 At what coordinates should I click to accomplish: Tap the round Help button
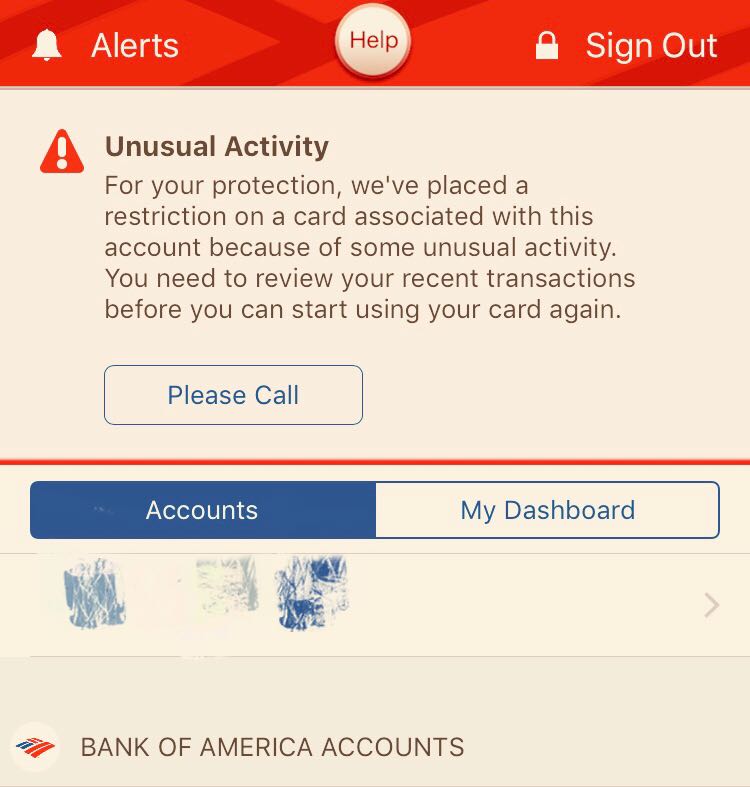click(373, 41)
